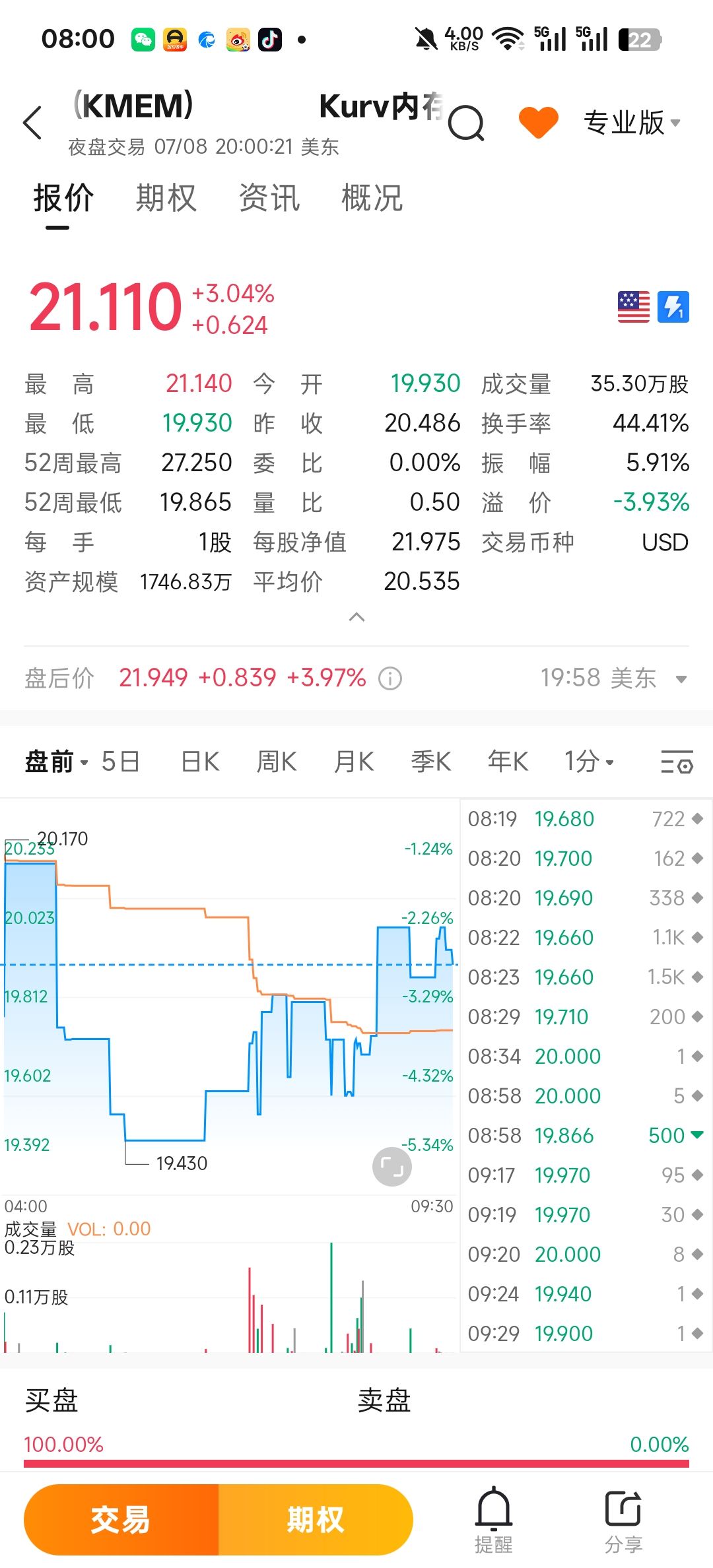Collapse the quote details with the chevron
The height and width of the screenshot is (1568, 713).
click(356, 617)
